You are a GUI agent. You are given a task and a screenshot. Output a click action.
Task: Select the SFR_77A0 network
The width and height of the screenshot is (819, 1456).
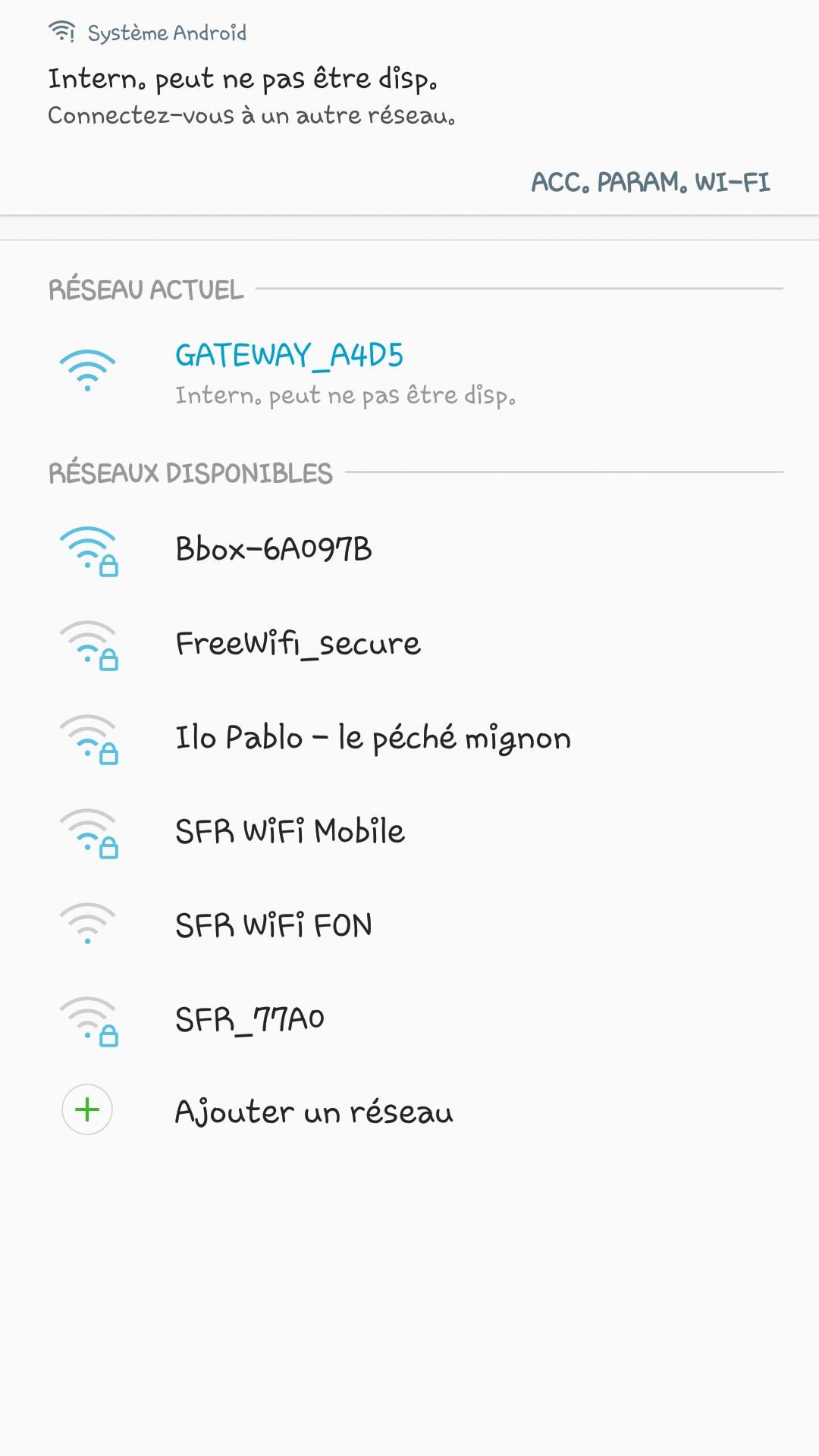249,1019
